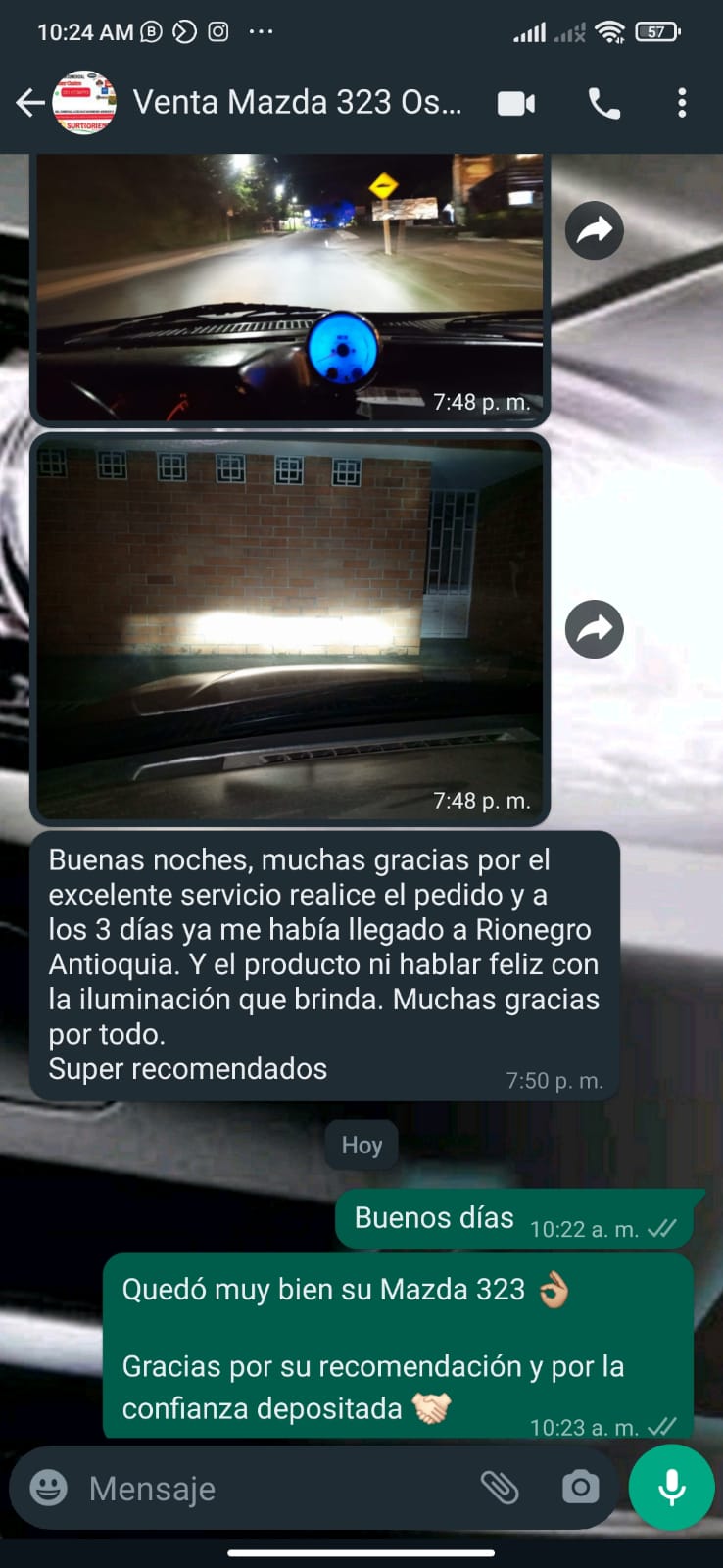Open Venta Mazda 323 contact info
Viewport: 723px width, 1568px height.
tap(296, 103)
